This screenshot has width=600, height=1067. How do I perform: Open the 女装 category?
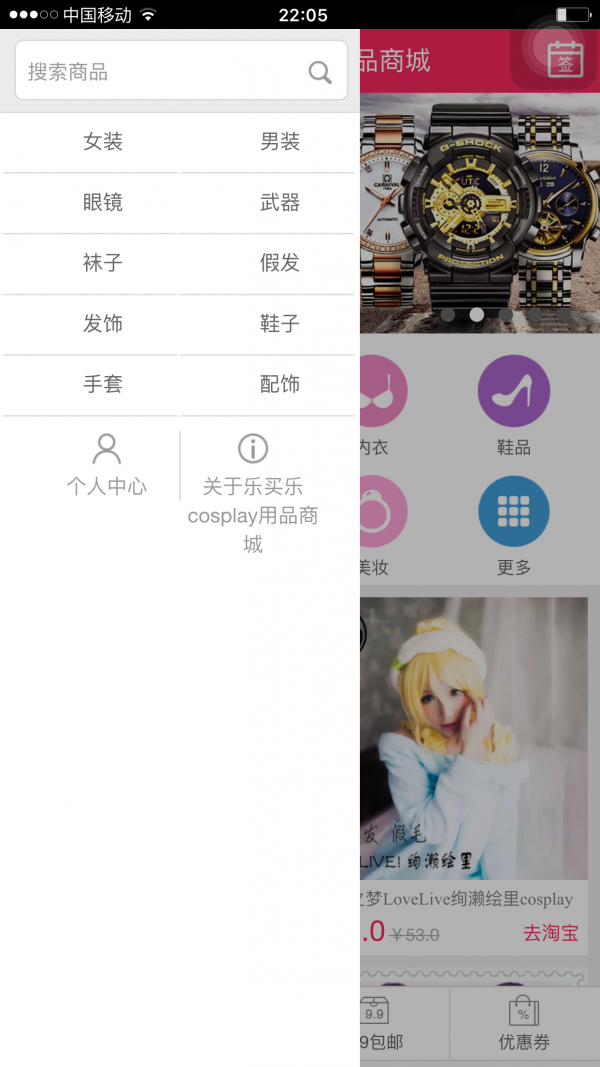(x=103, y=142)
